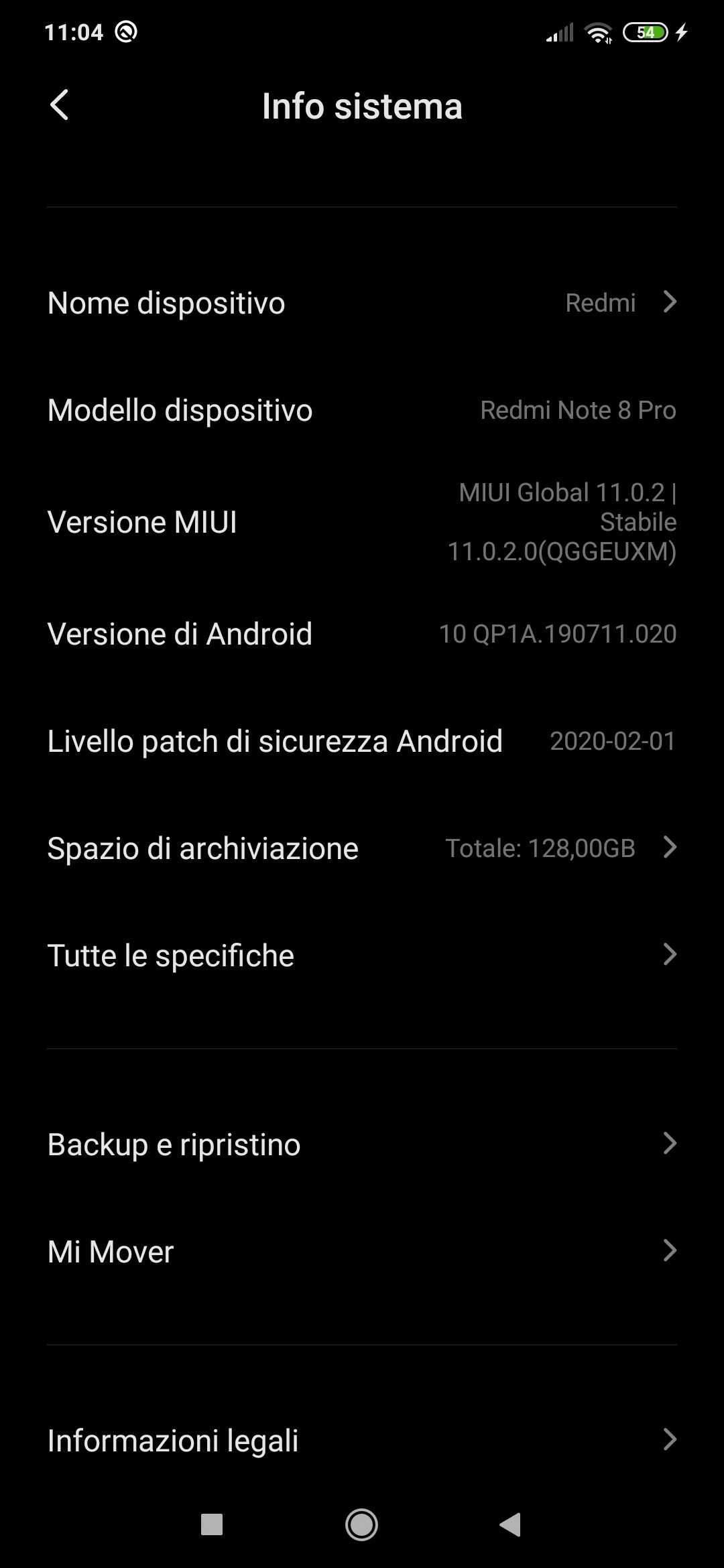Open the Nome dispositivo row
Screen dimensions: 724x1568
[362, 303]
